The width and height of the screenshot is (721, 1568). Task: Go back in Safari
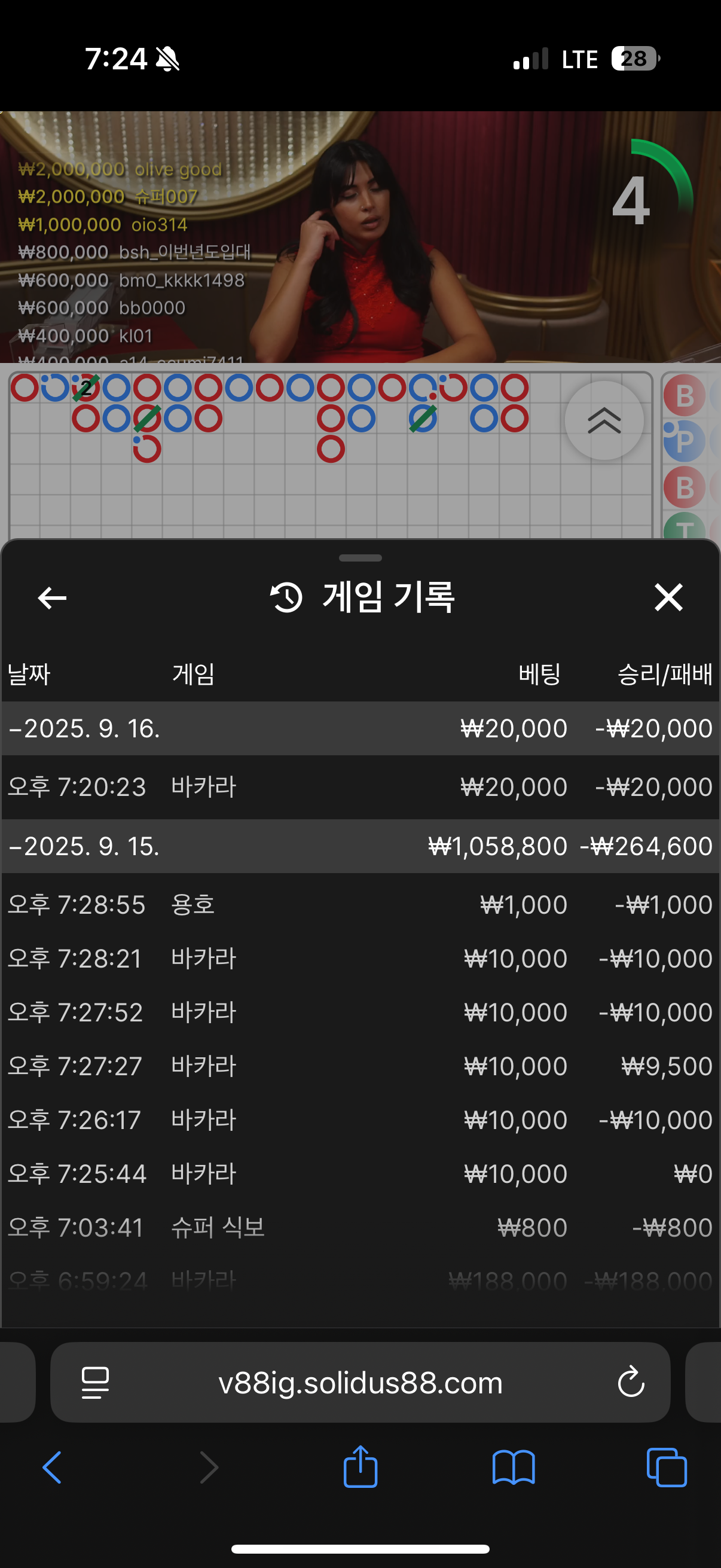[53, 1468]
